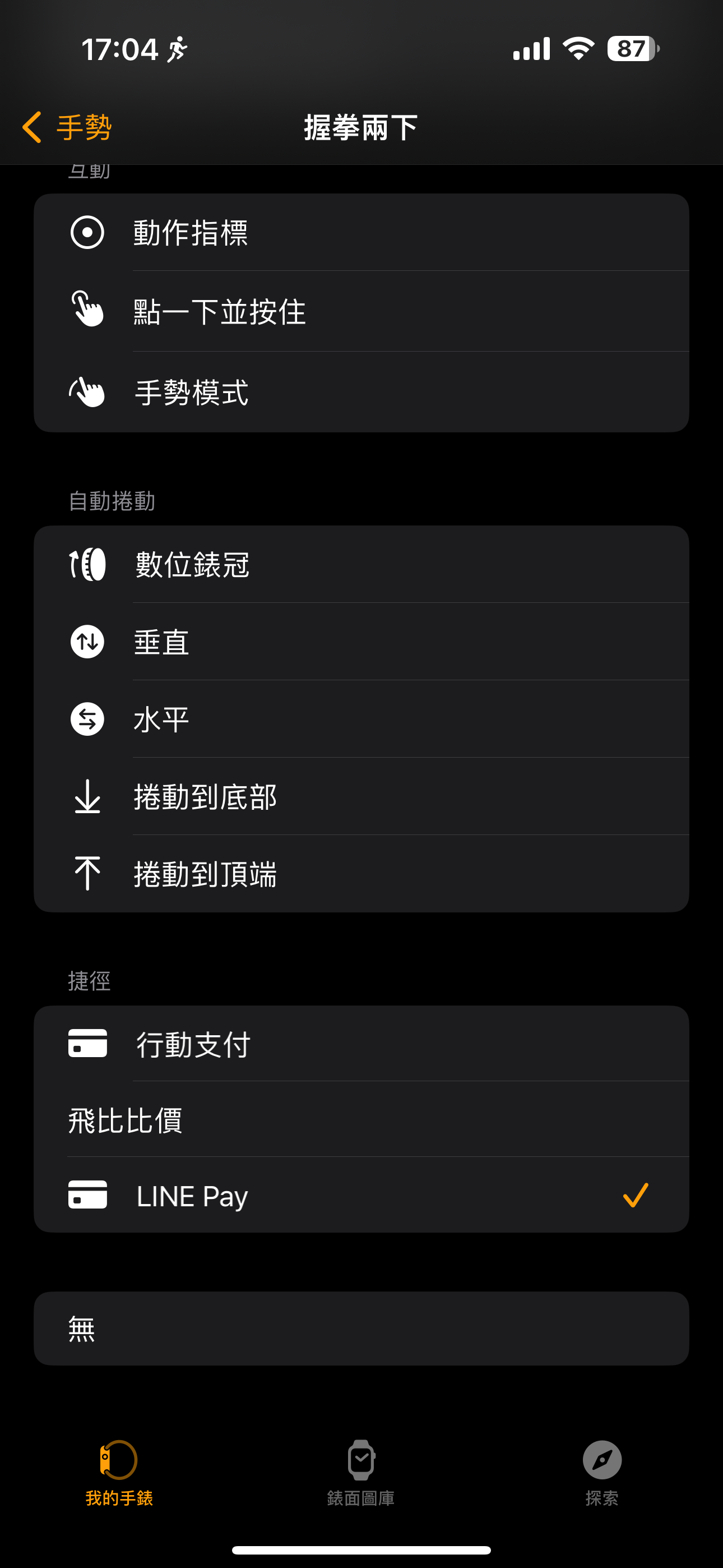Image resolution: width=723 pixels, height=1568 pixels.
Task: Choose 捲動到底部 action
Action: coord(361,796)
